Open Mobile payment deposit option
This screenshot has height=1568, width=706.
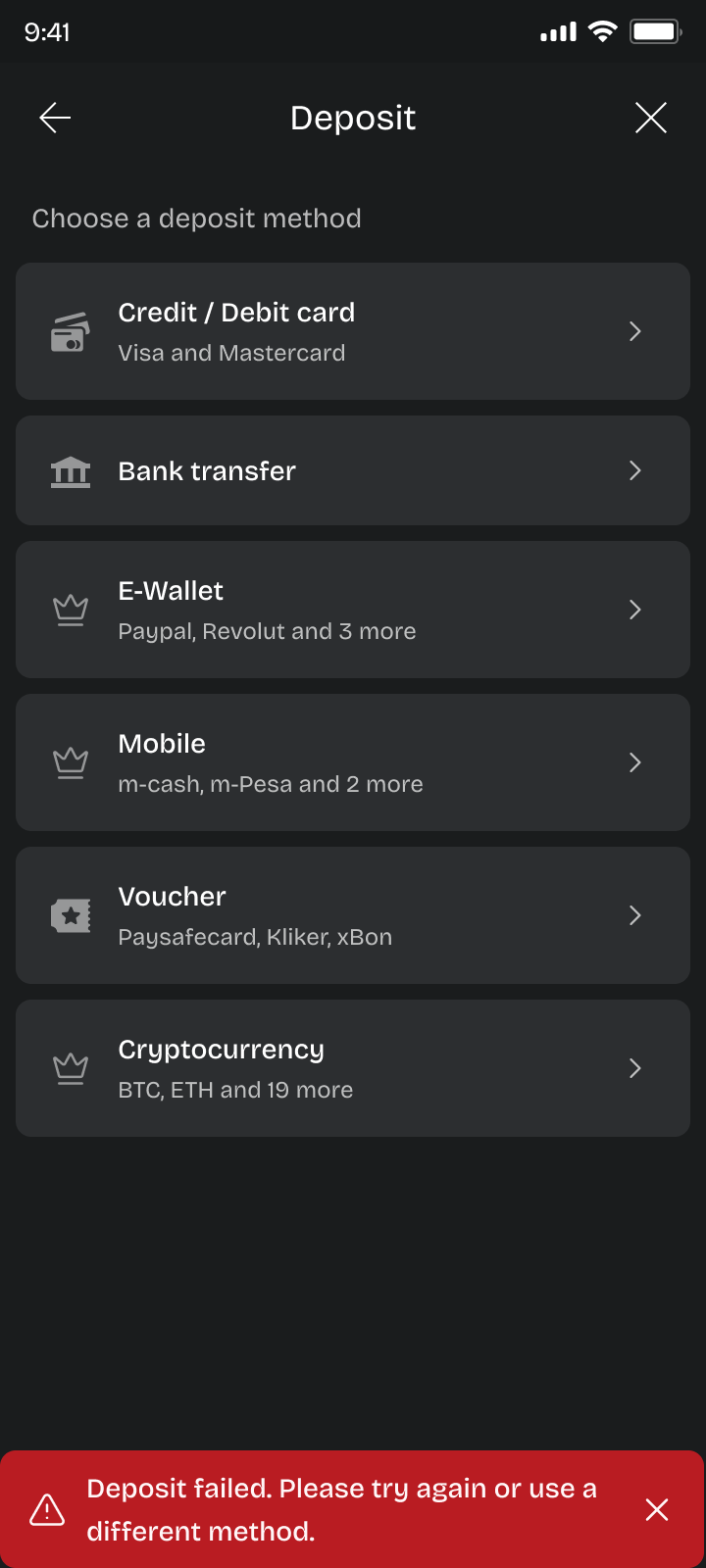coord(353,762)
